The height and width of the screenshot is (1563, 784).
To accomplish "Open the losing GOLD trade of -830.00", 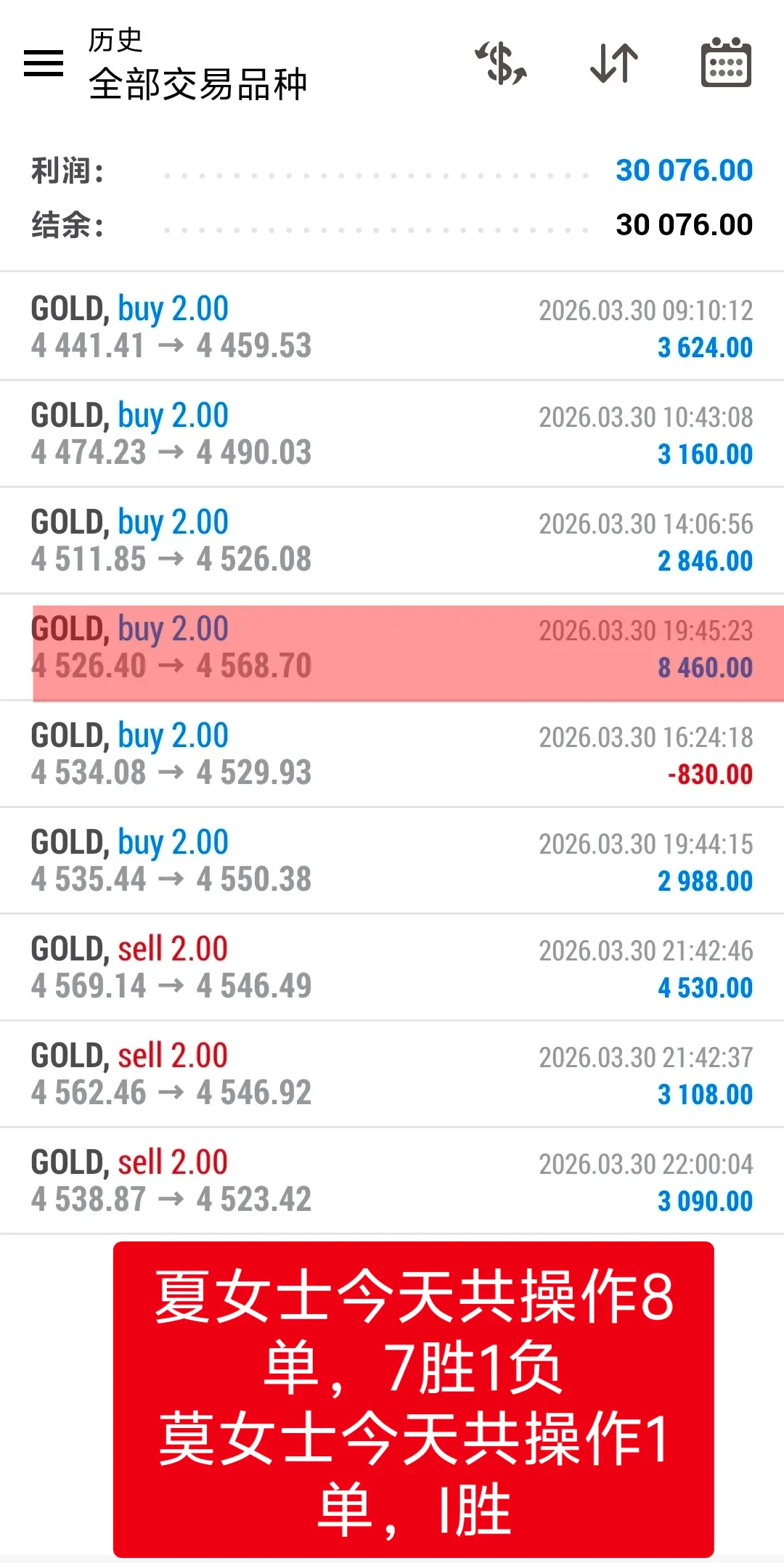I will point(392,754).
